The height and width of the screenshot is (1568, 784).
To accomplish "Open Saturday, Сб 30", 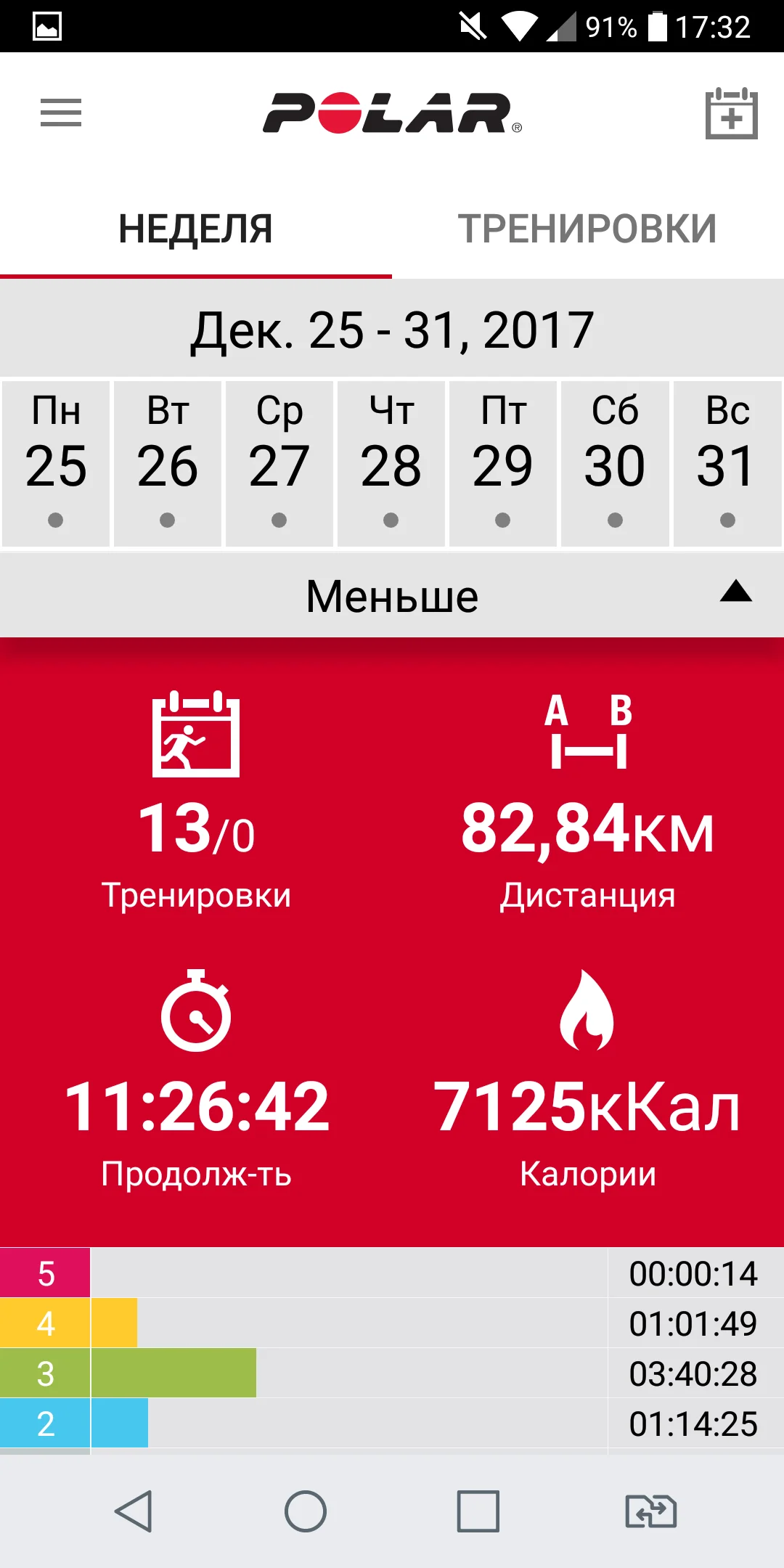I will pos(615,464).
